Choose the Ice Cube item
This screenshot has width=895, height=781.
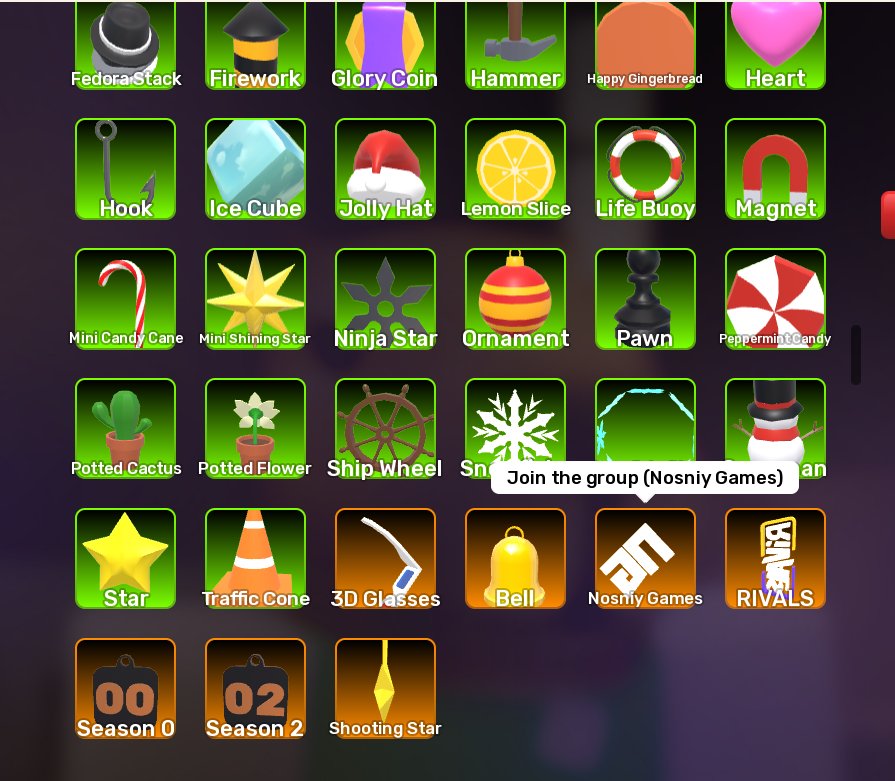255,169
